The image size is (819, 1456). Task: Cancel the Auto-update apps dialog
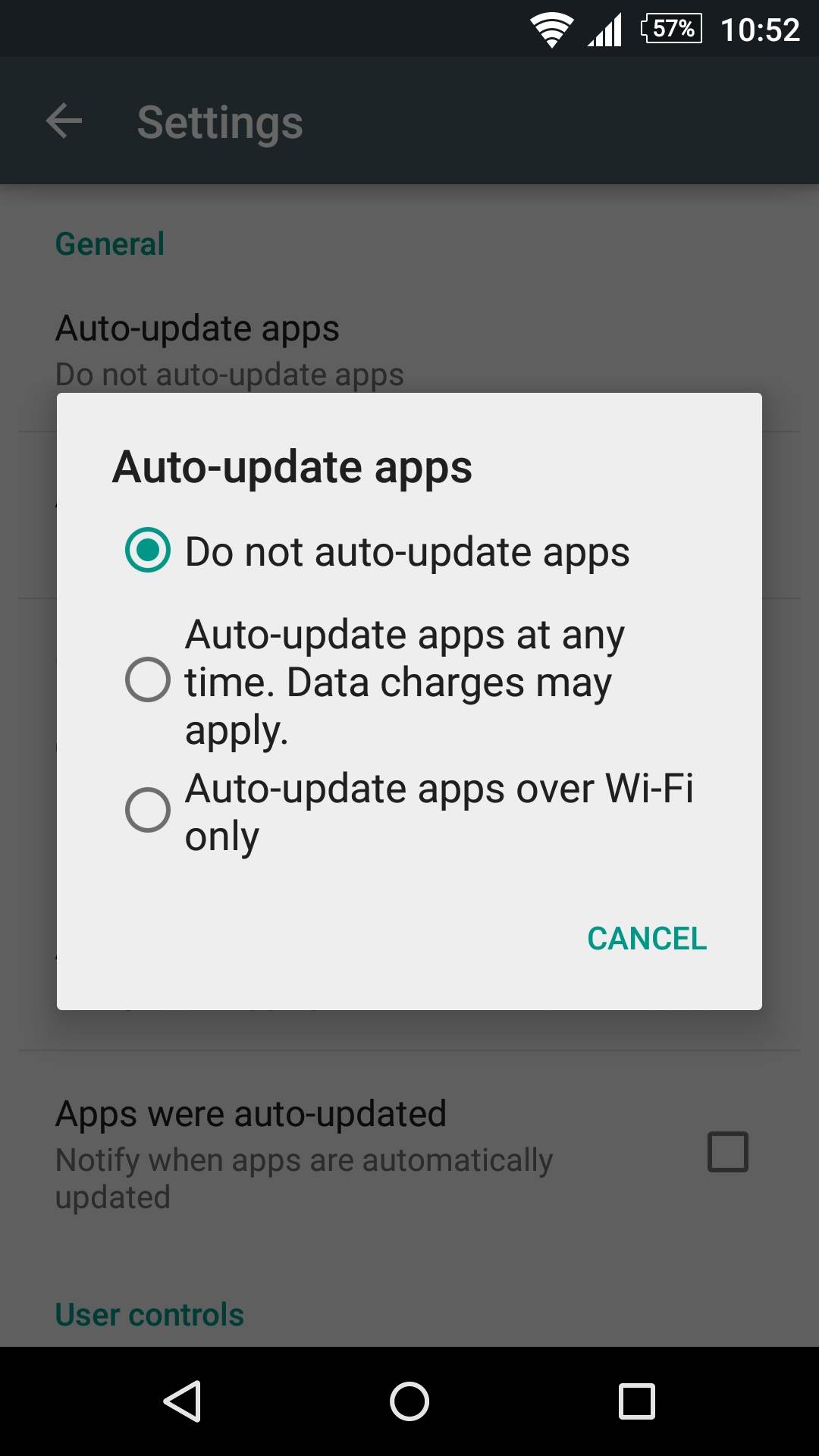tap(646, 939)
